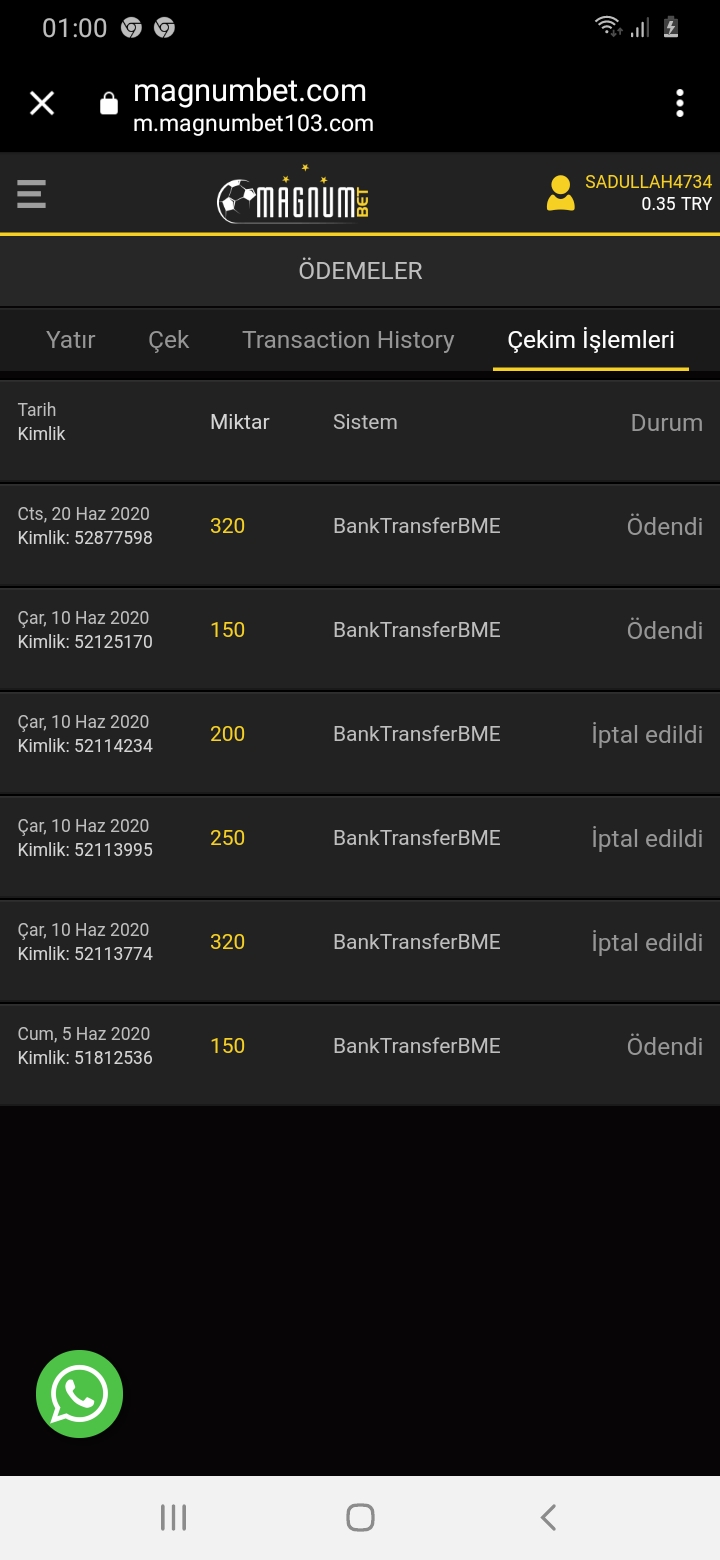This screenshot has height=1560, width=720.
Task: Open the hamburger side menu
Action: [32, 193]
